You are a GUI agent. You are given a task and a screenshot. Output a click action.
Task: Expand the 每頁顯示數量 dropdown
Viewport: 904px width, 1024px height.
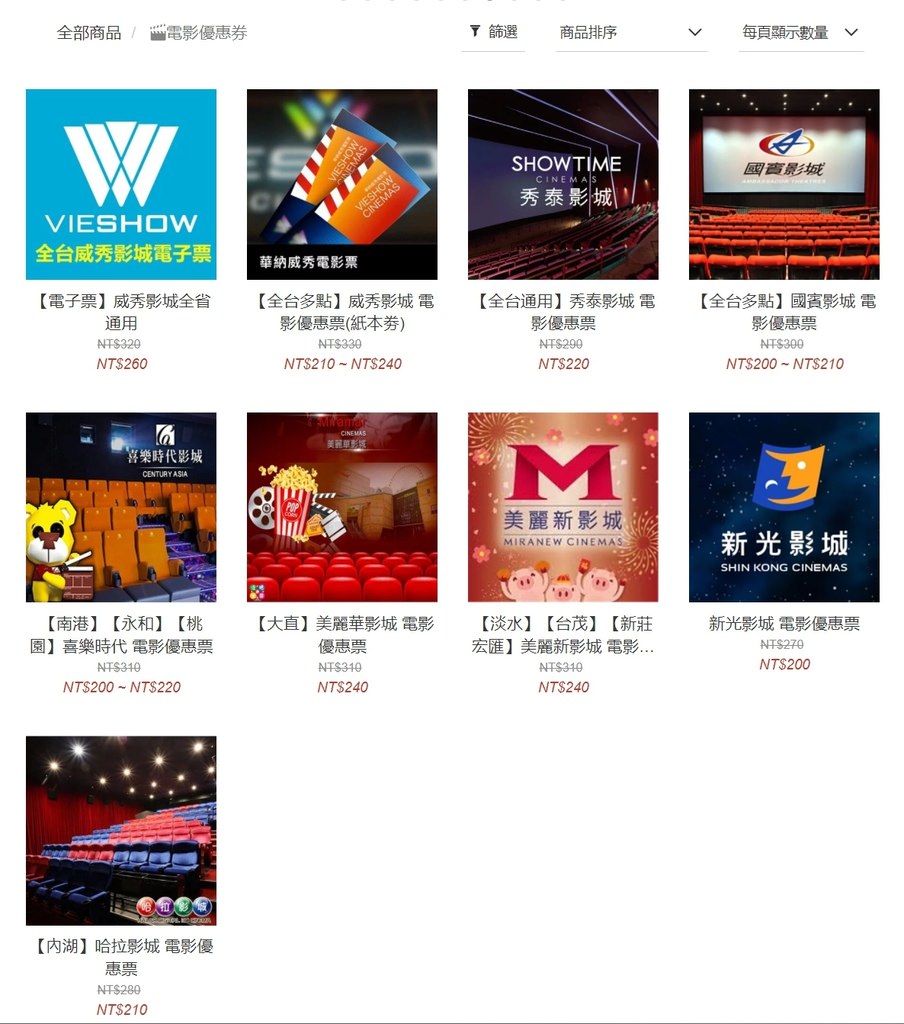point(800,33)
